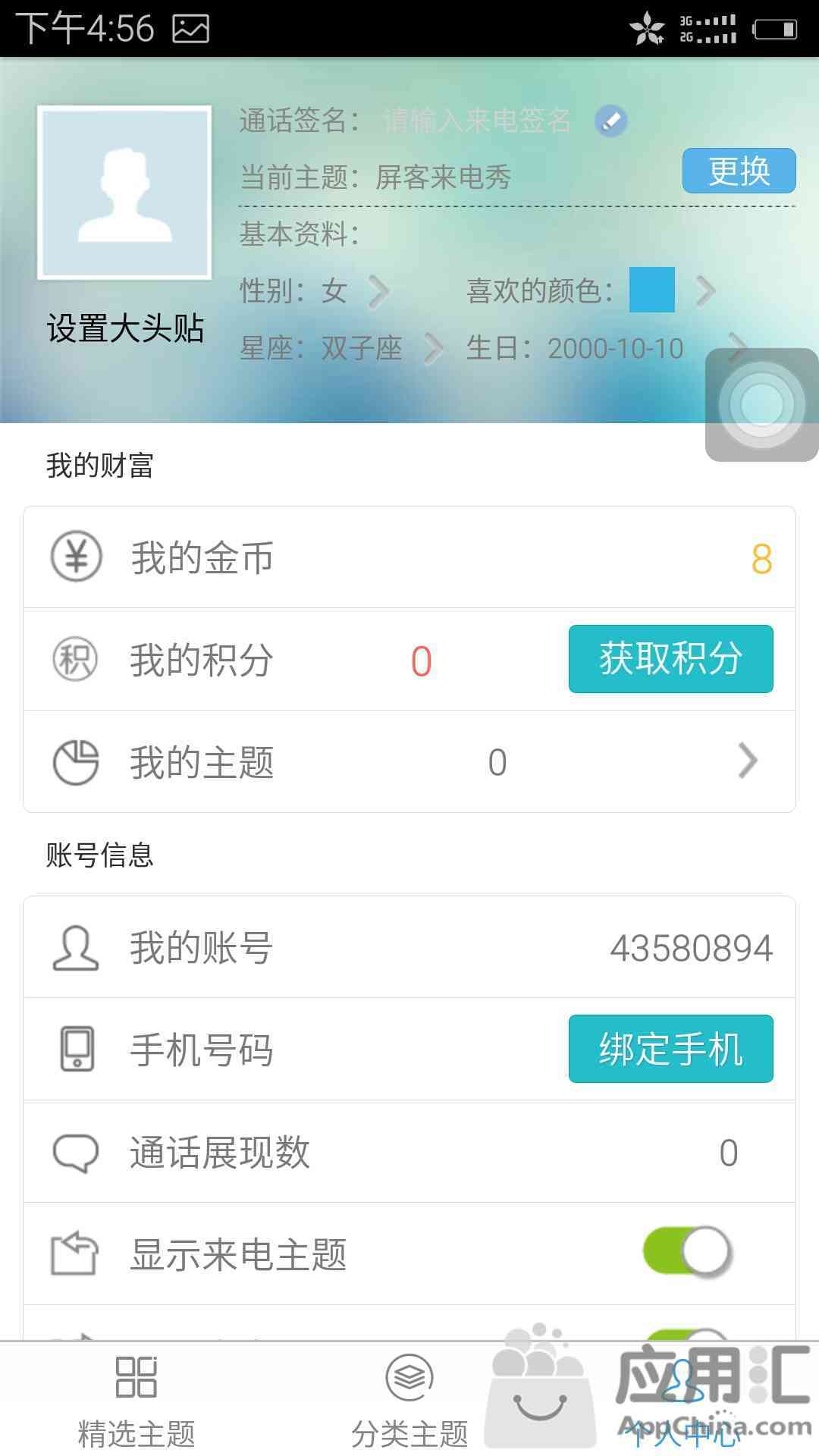
Task: Tap 获取积分 to earn points
Action: click(x=670, y=659)
